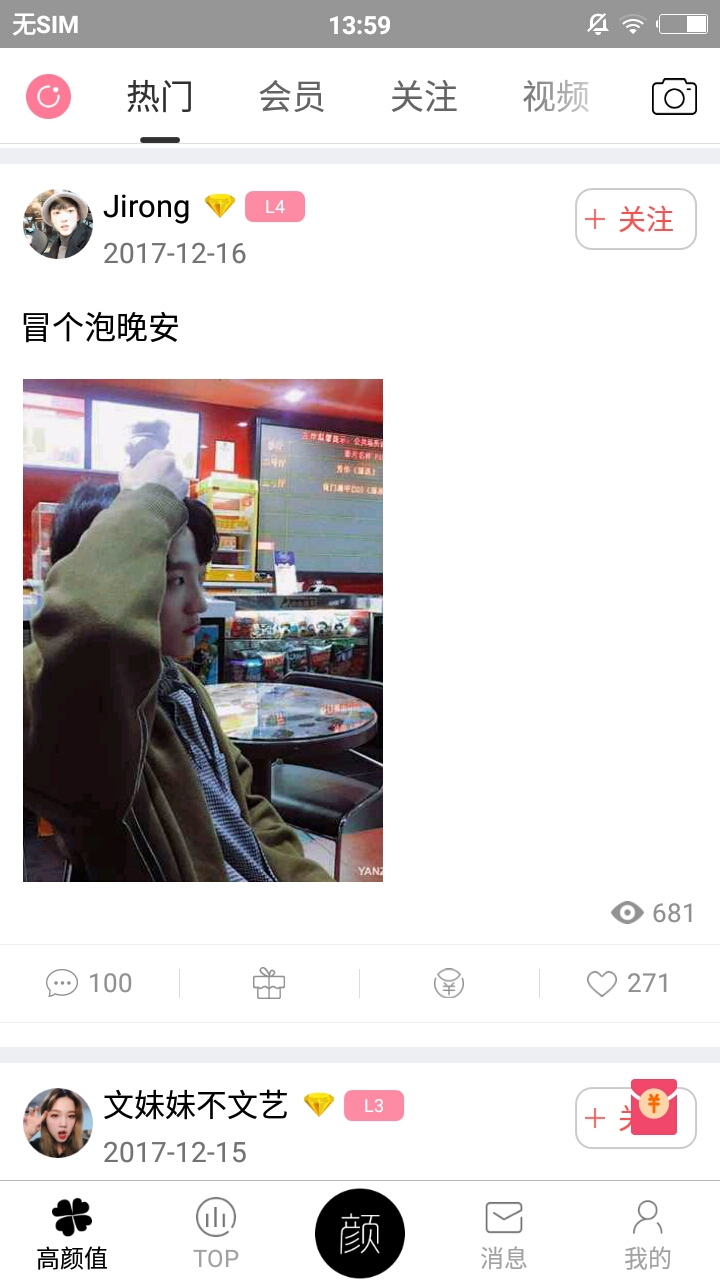This screenshot has width=720, height=1280.
Task: Follow Jirong with the 关注 button
Action: tap(636, 219)
